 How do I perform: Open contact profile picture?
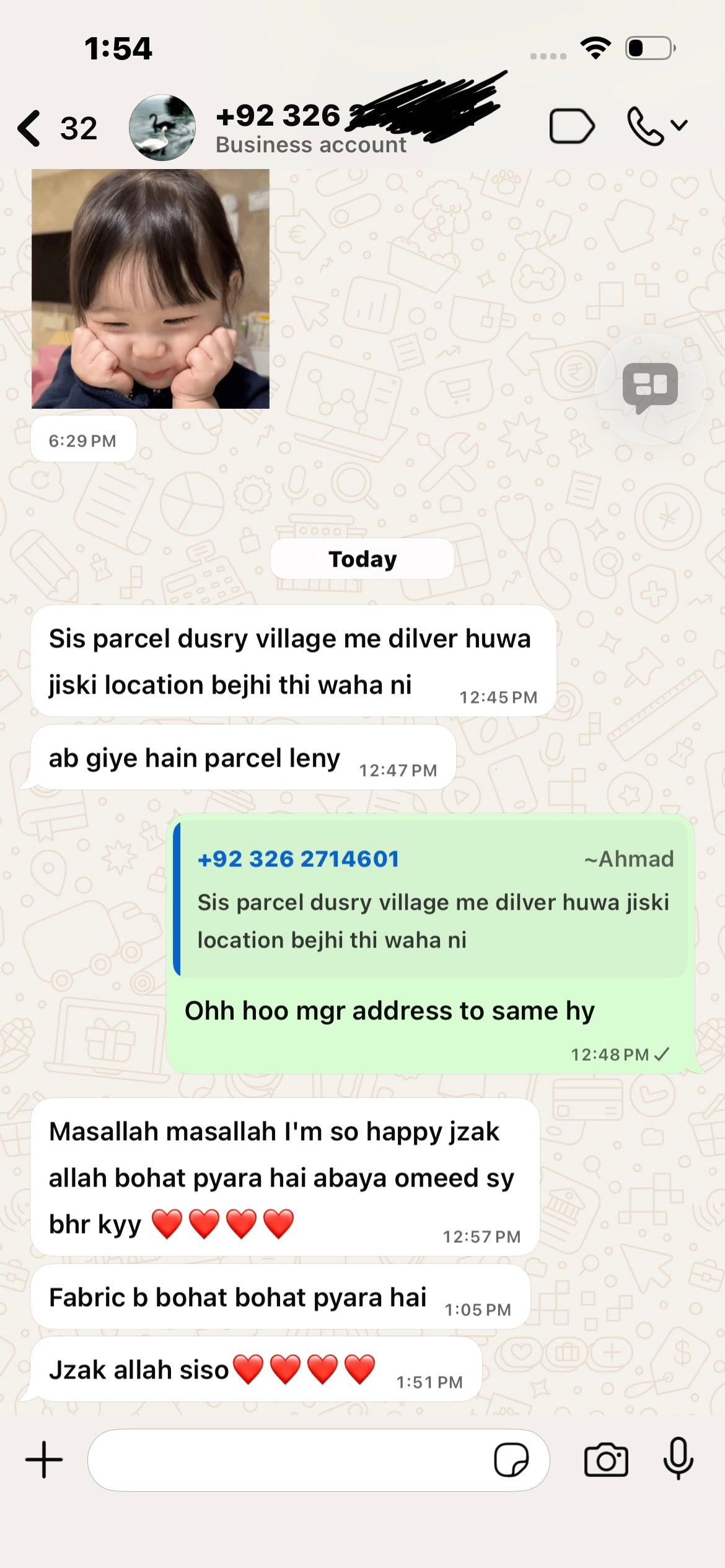(162, 128)
